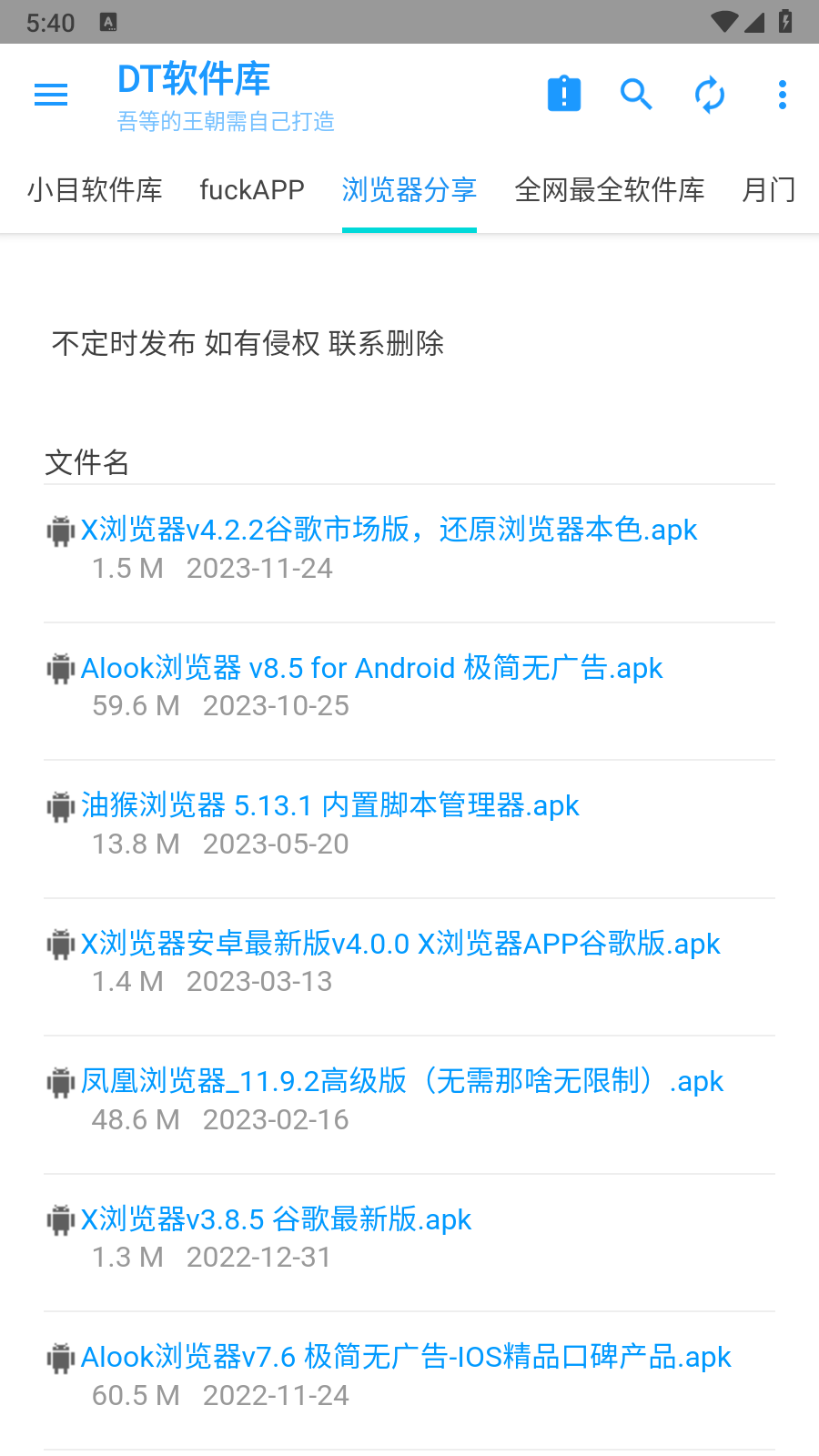Open the 全网最全软件库 tab

point(611,190)
